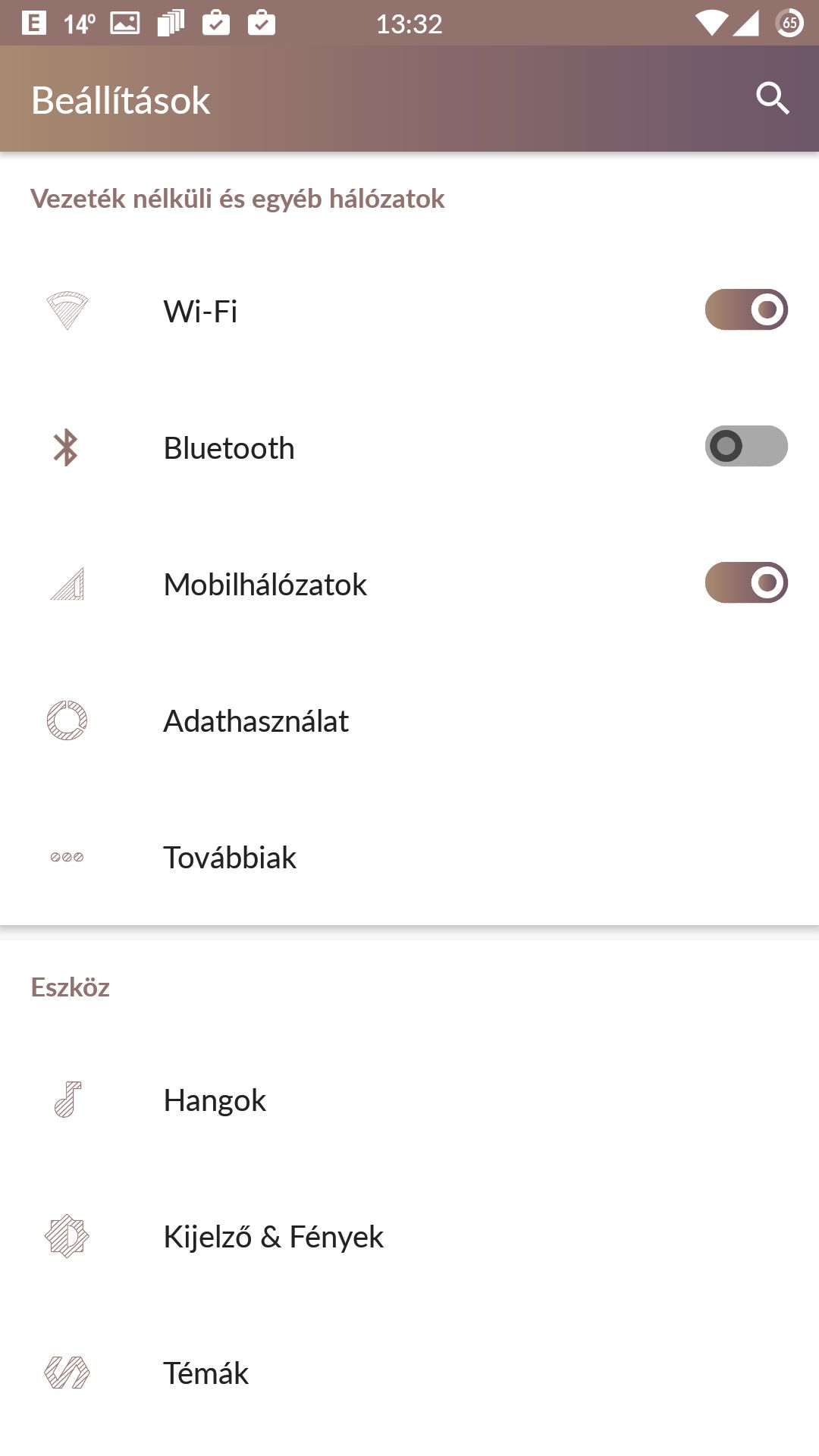Open Hangok settings
The image size is (819, 1456).
click(x=409, y=1100)
